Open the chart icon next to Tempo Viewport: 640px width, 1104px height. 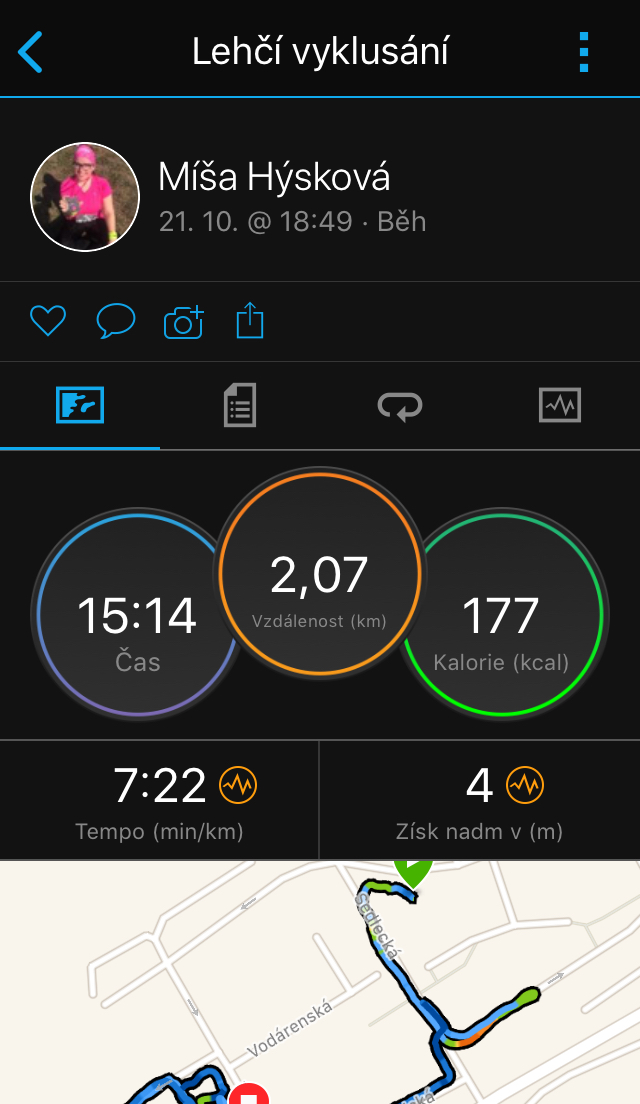238,785
